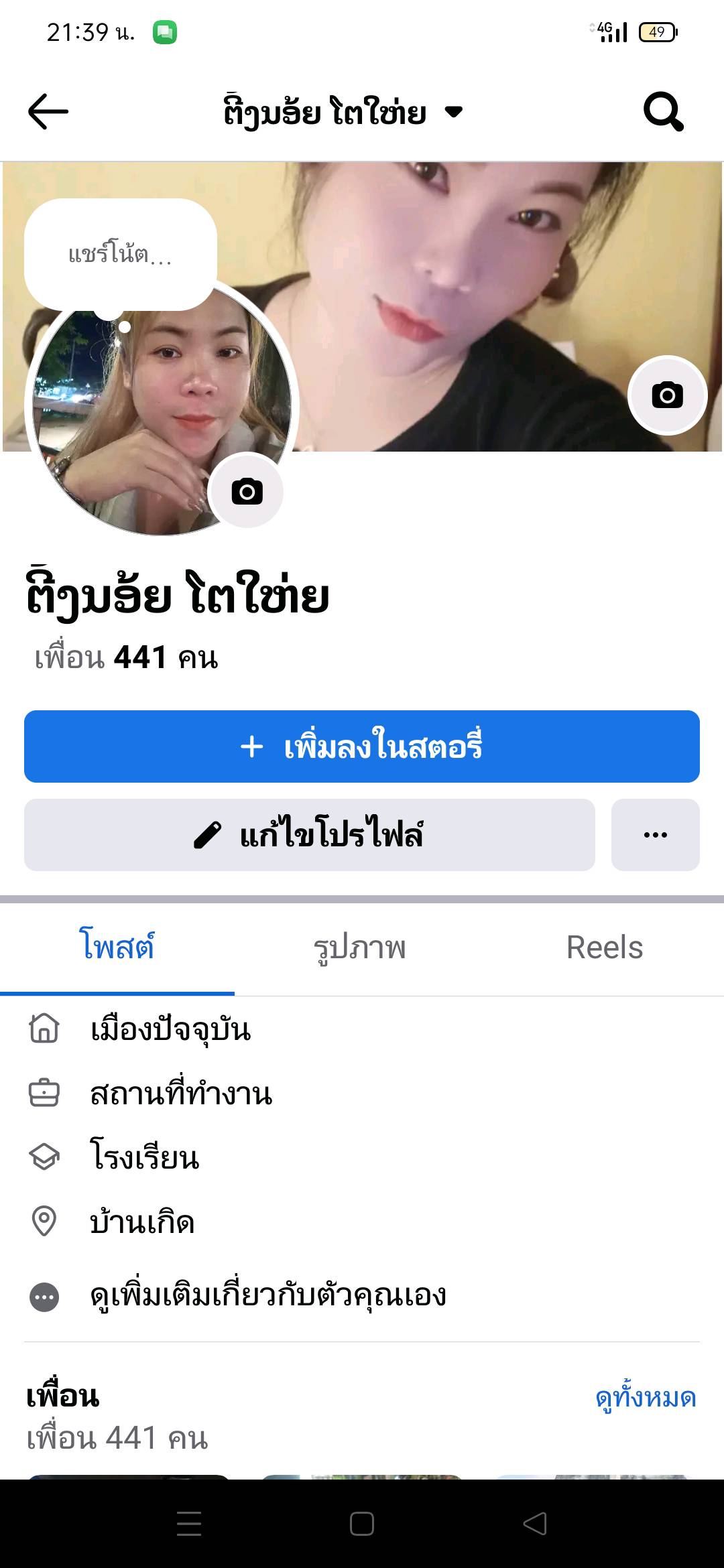The height and width of the screenshot is (1568, 724).
Task: Open ดูเพิ่มเติมเกี่ยวกับตัวคุณเอง details
Action: coord(268,1295)
